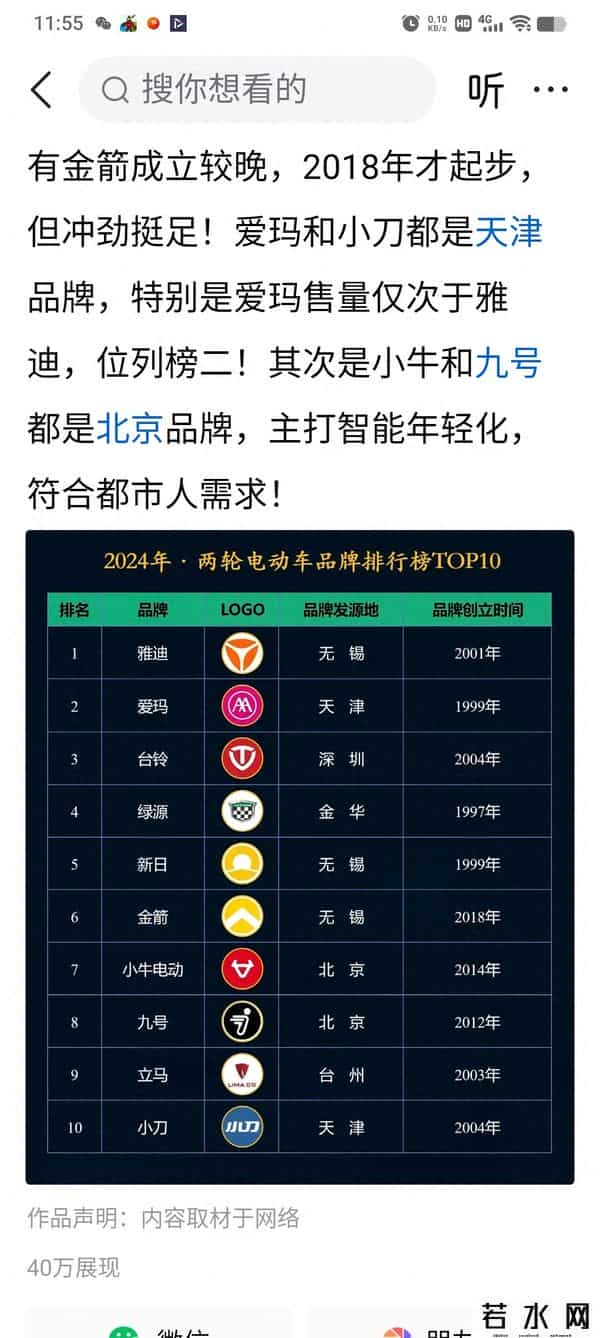
Task: View the 2024 brand ranking image
Action: (300, 856)
